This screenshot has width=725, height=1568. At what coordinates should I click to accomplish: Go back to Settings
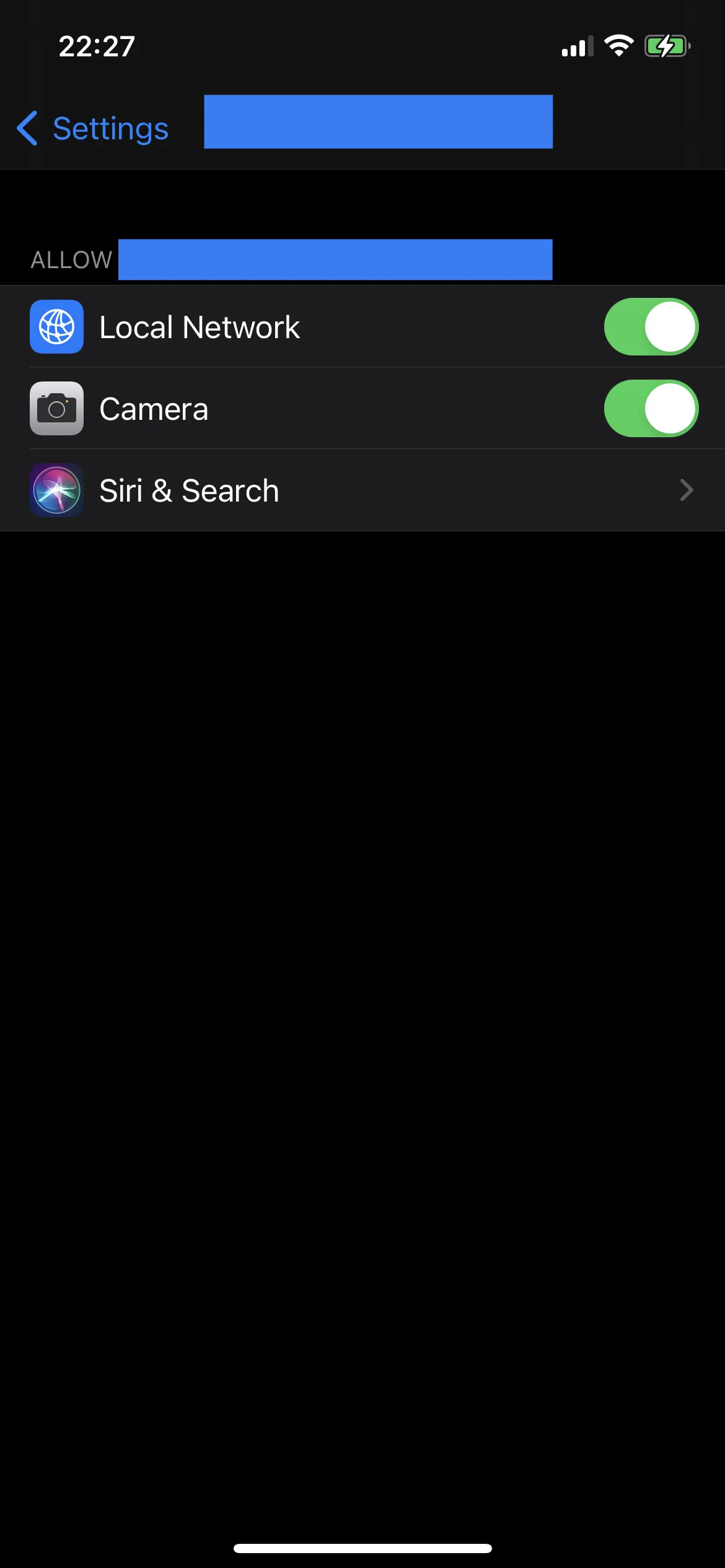[x=93, y=129]
